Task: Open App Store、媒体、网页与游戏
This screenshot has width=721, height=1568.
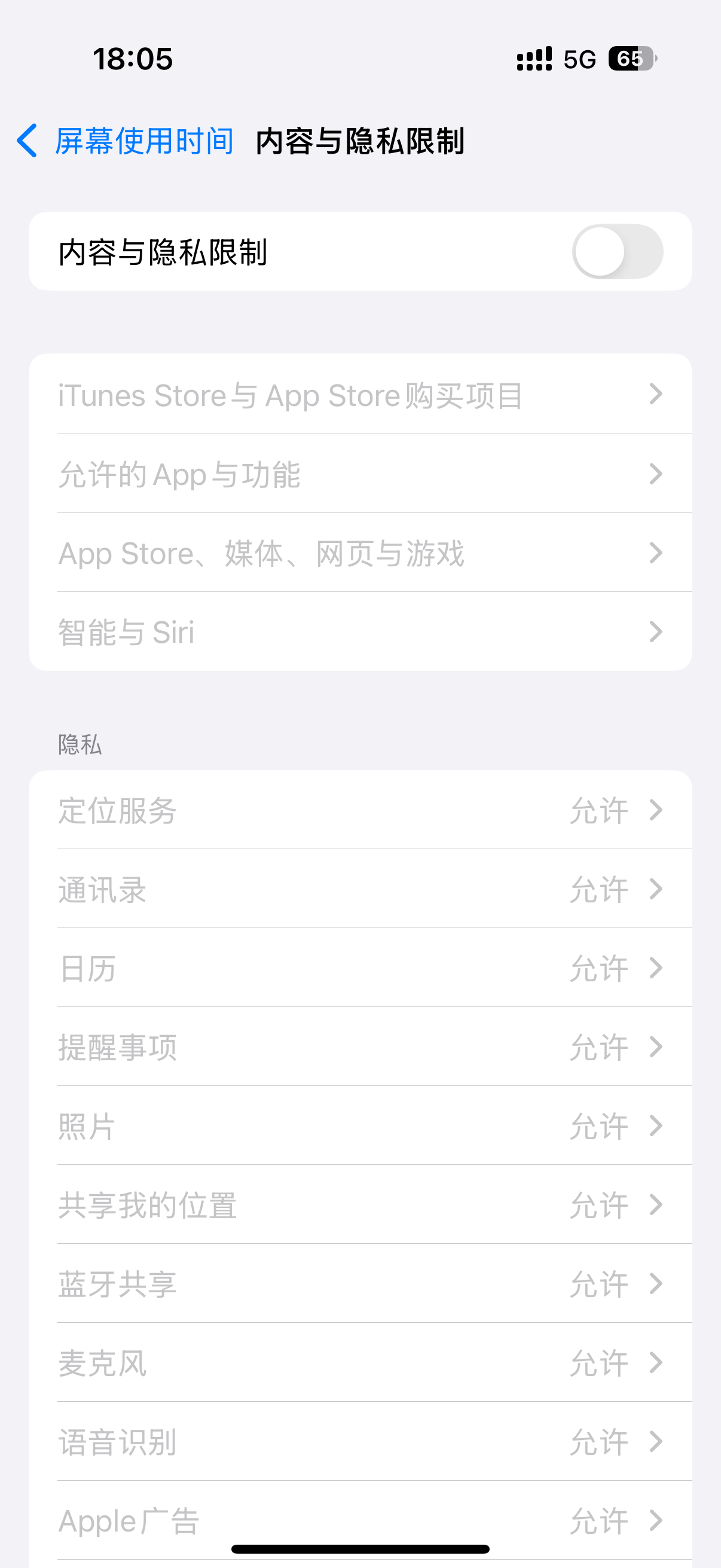Action: [x=360, y=553]
